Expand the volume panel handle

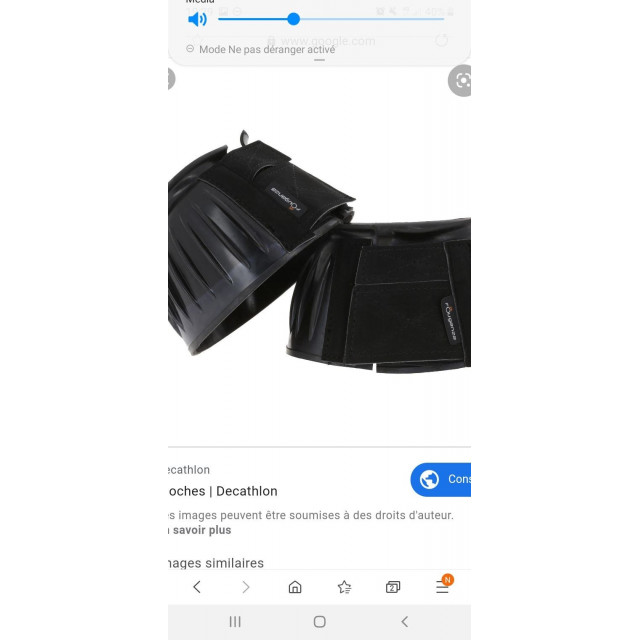pyautogui.click(x=319, y=60)
